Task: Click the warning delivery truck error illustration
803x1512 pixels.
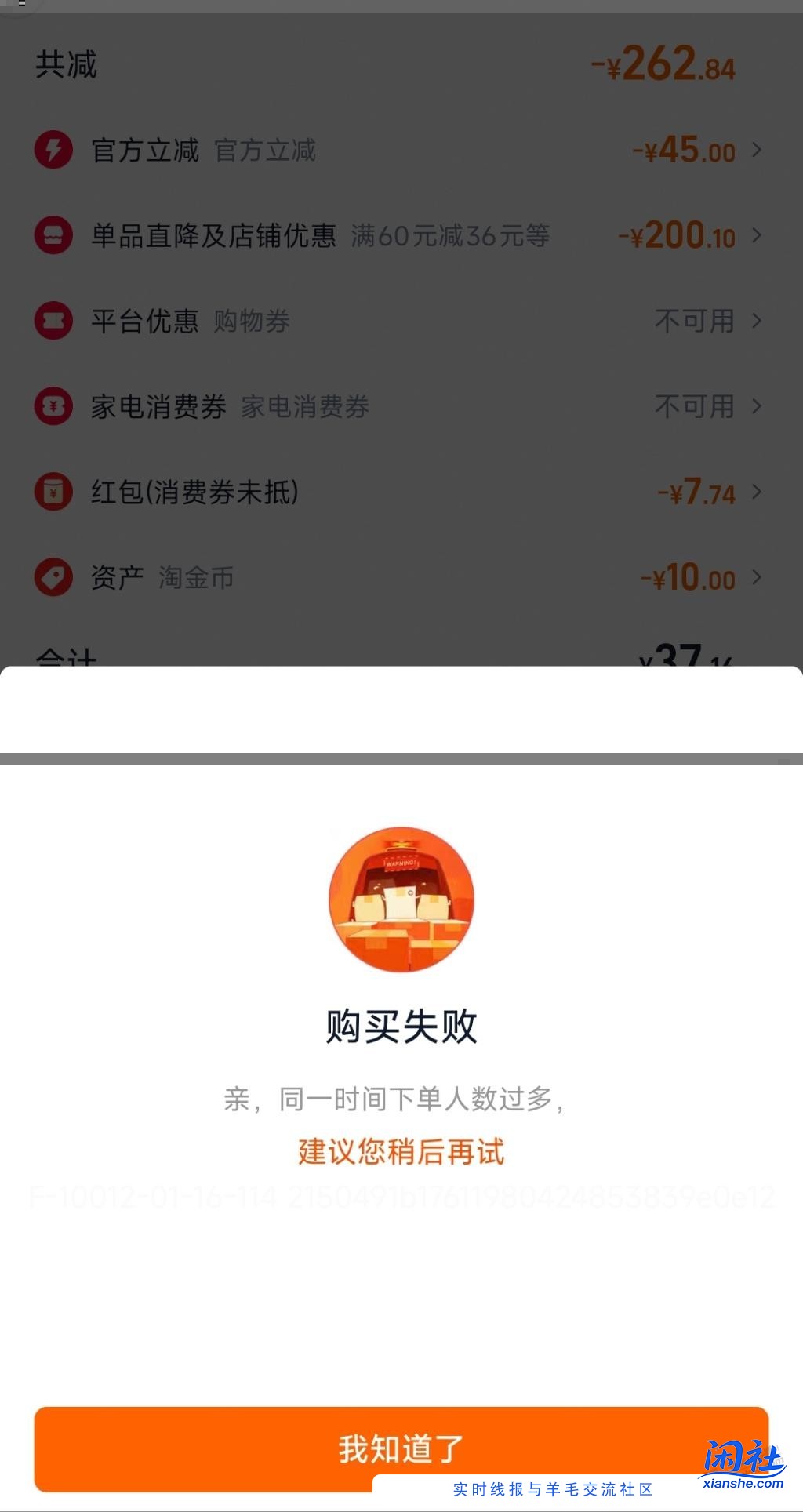Action: click(x=401, y=898)
